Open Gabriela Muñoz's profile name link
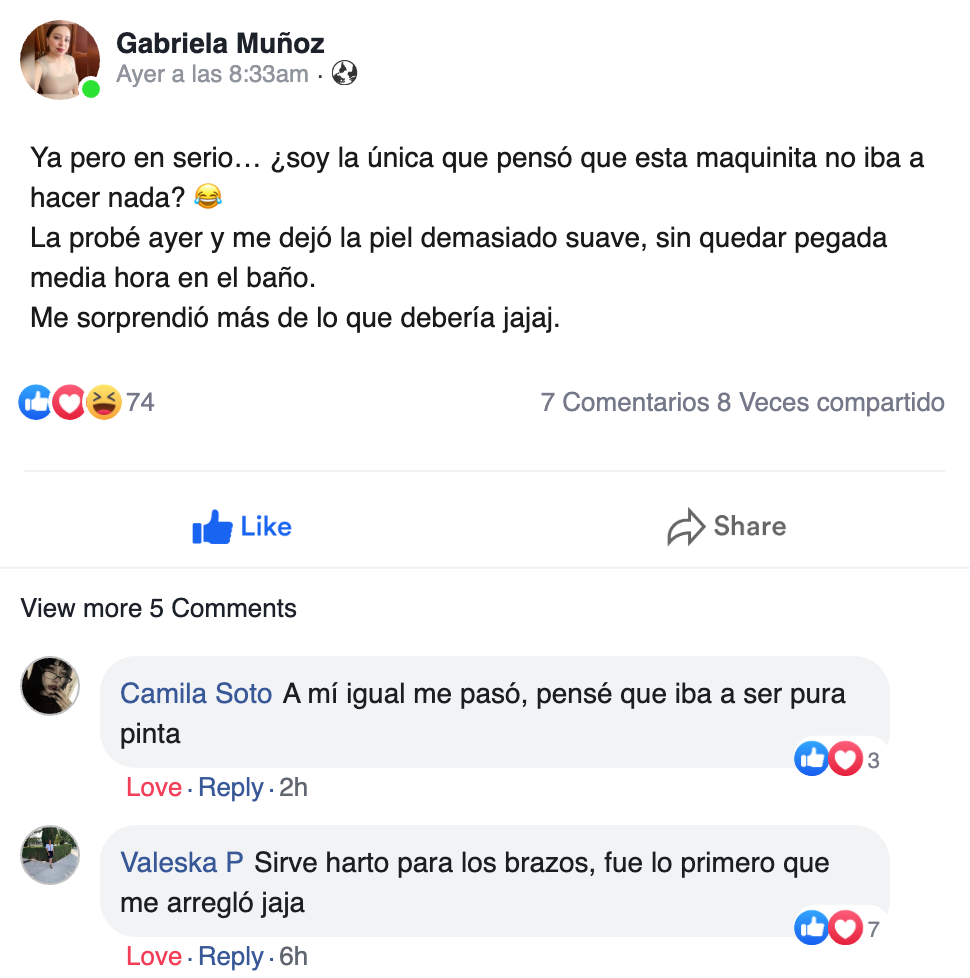 click(x=220, y=43)
